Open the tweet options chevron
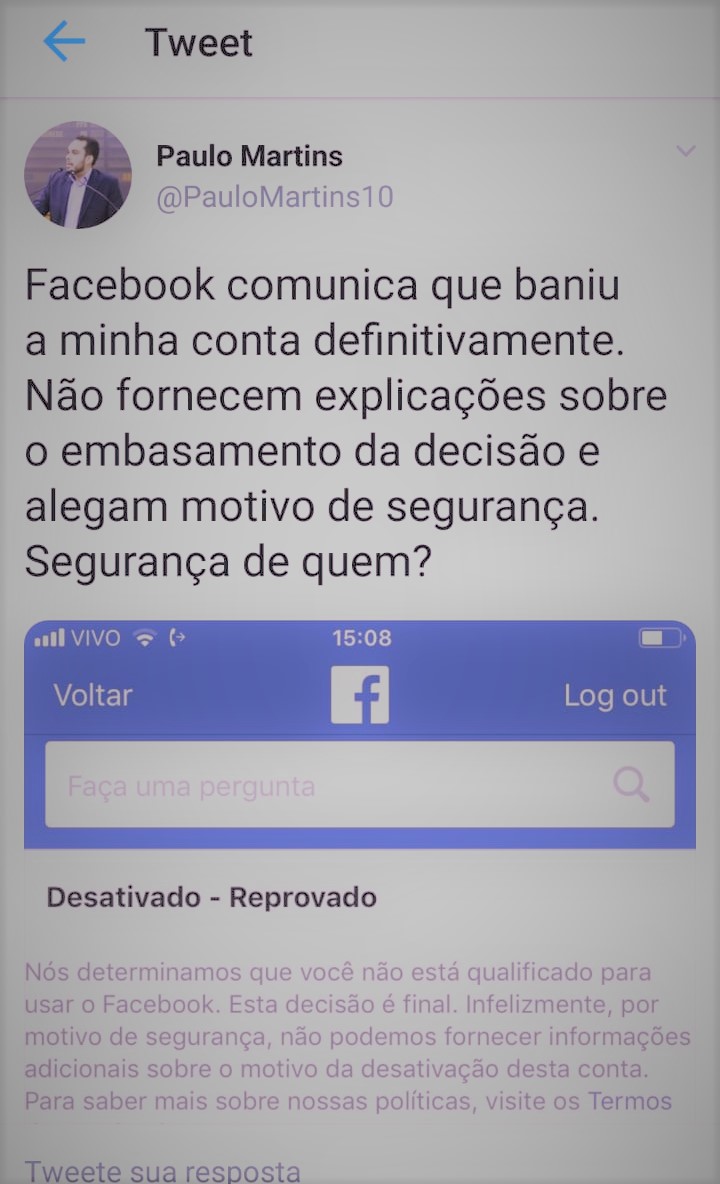 685,152
